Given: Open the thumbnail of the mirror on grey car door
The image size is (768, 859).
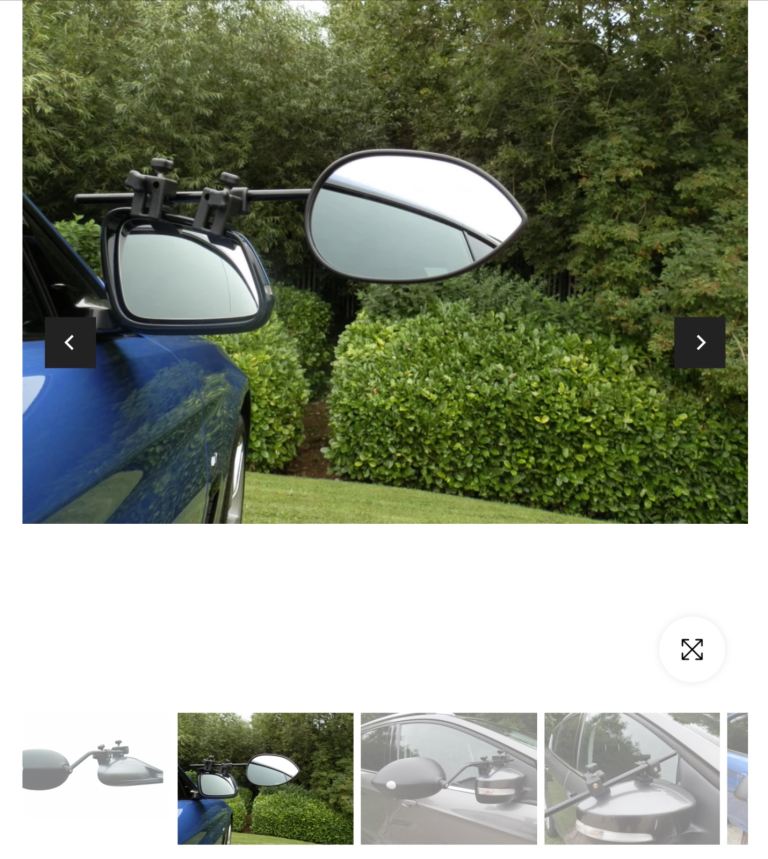Looking at the screenshot, I should pyautogui.click(x=448, y=777).
